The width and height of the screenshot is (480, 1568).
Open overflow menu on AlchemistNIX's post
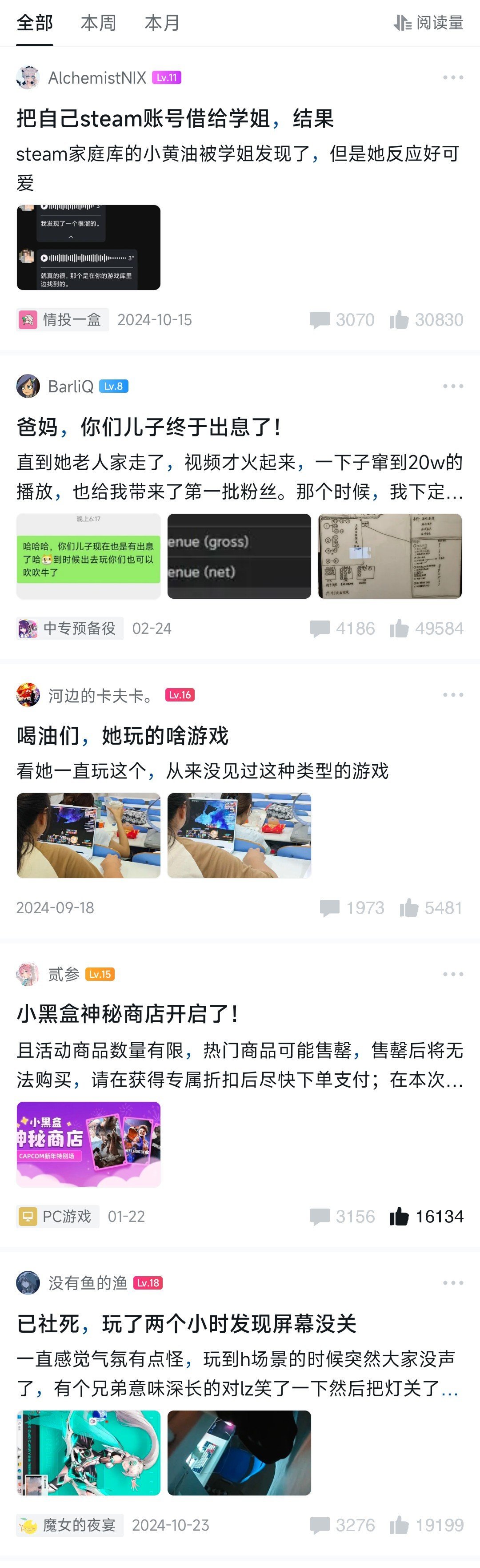tap(452, 77)
